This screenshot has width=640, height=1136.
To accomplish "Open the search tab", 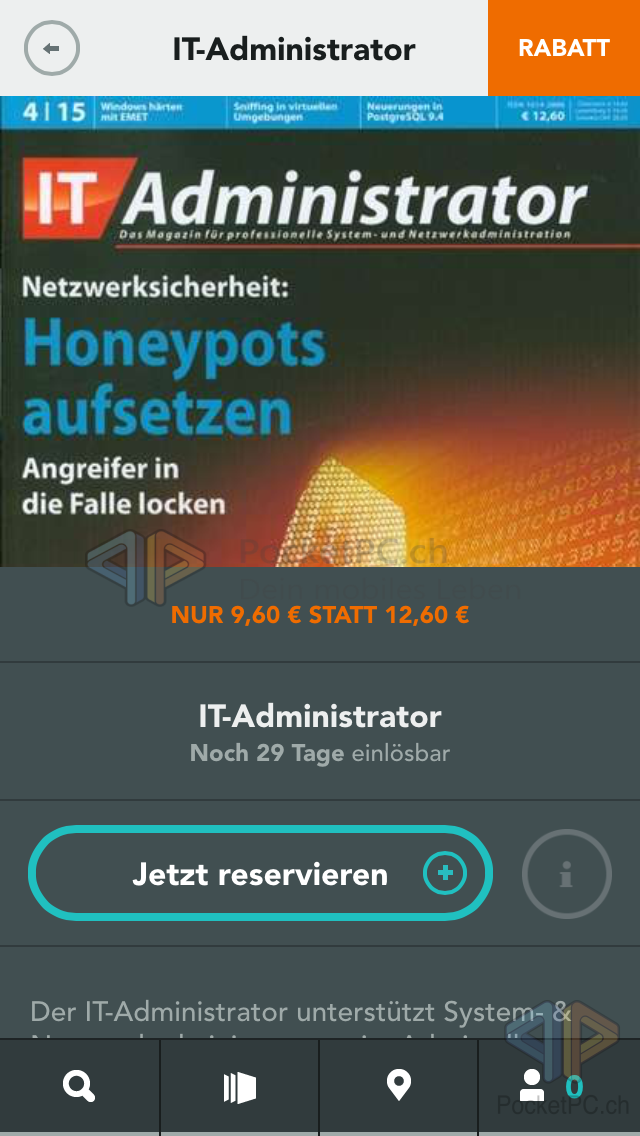I will 79,1086.
